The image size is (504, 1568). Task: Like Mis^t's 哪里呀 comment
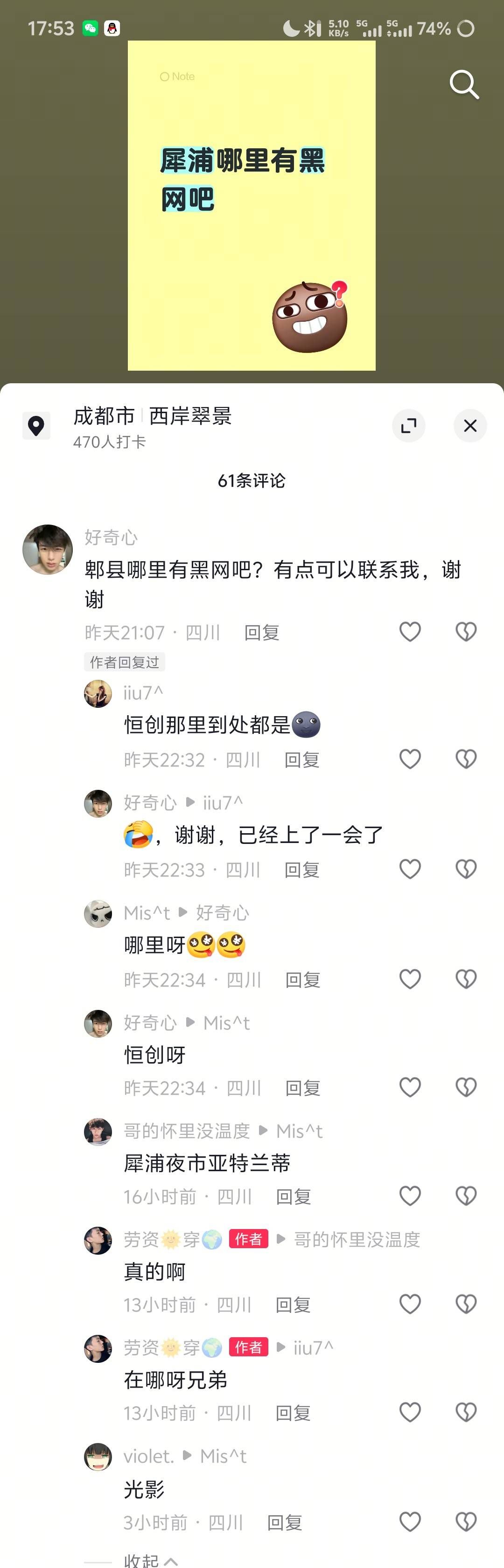[410, 980]
